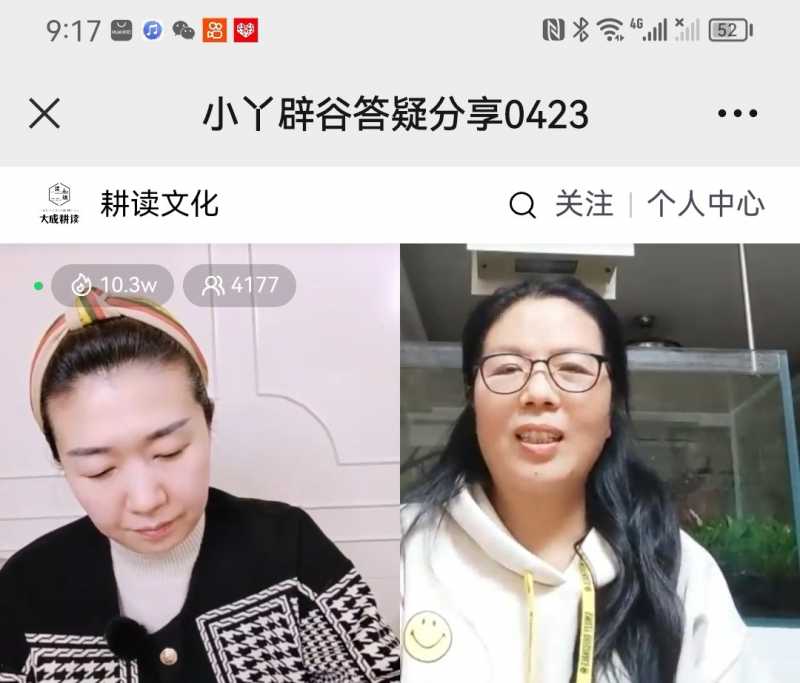Close the live stream page
Image resolution: width=800 pixels, height=683 pixels.
click(x=44, y=114)
